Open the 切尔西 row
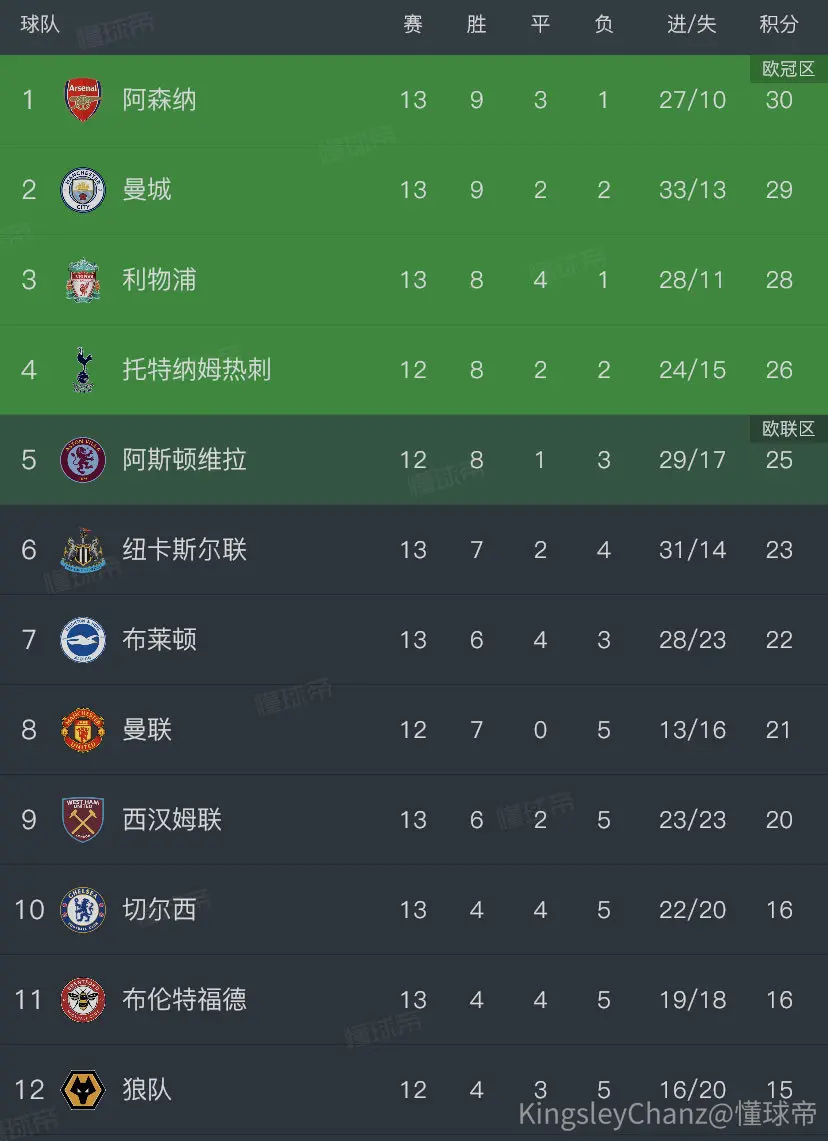 point(414,910)
